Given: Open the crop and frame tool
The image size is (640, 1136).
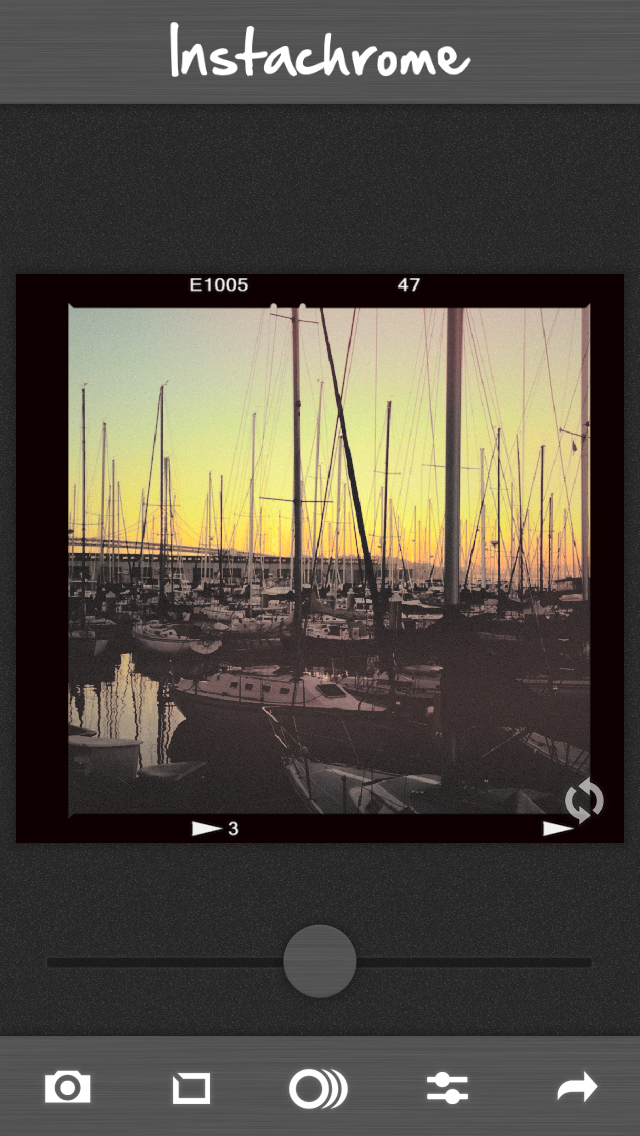Looking at the screenshot, I should pyautogui.click(x=191, y=1088).
